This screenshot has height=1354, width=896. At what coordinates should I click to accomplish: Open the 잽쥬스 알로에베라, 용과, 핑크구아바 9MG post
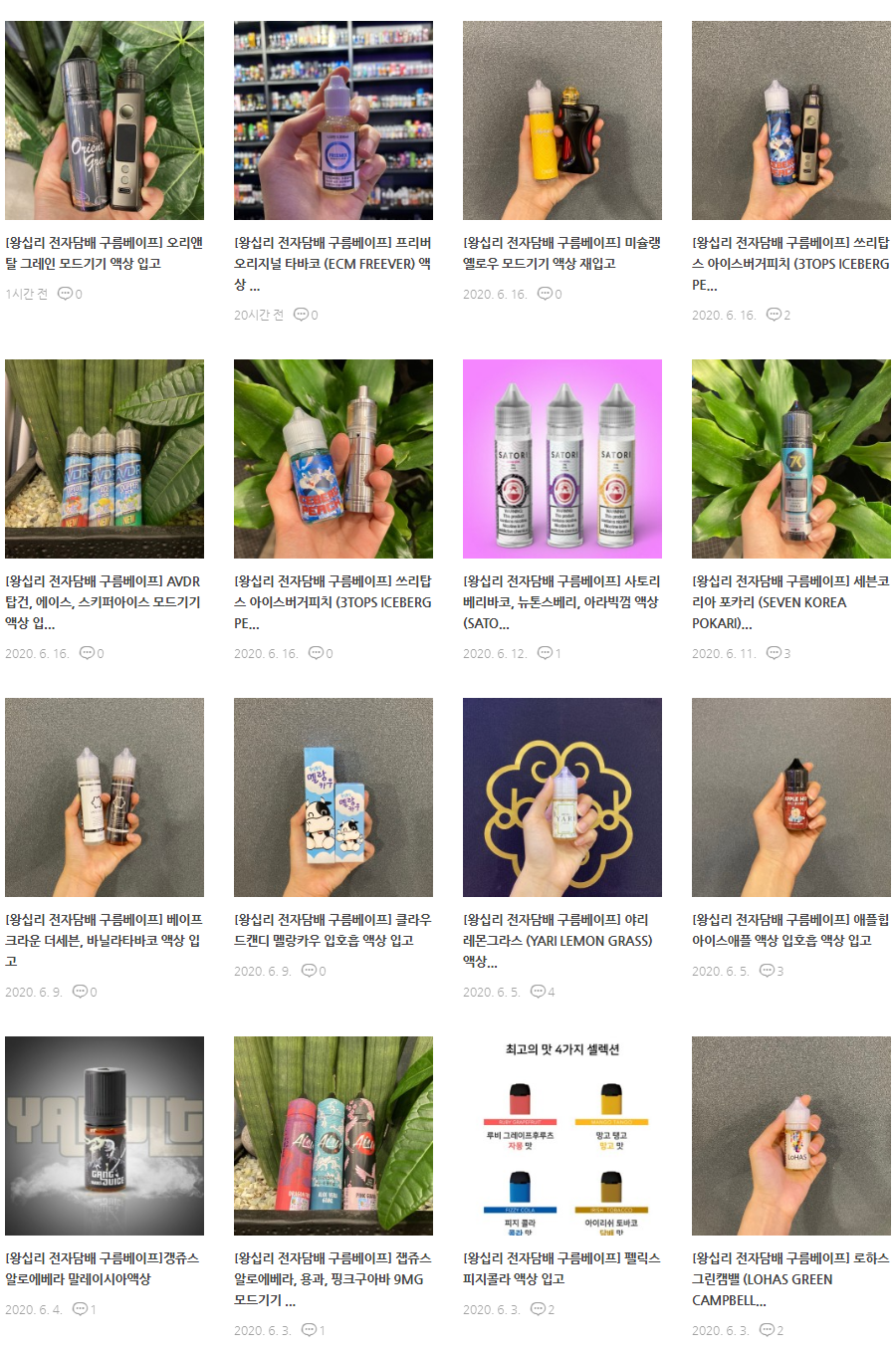pyautogui.click(x=333, y=1278)
